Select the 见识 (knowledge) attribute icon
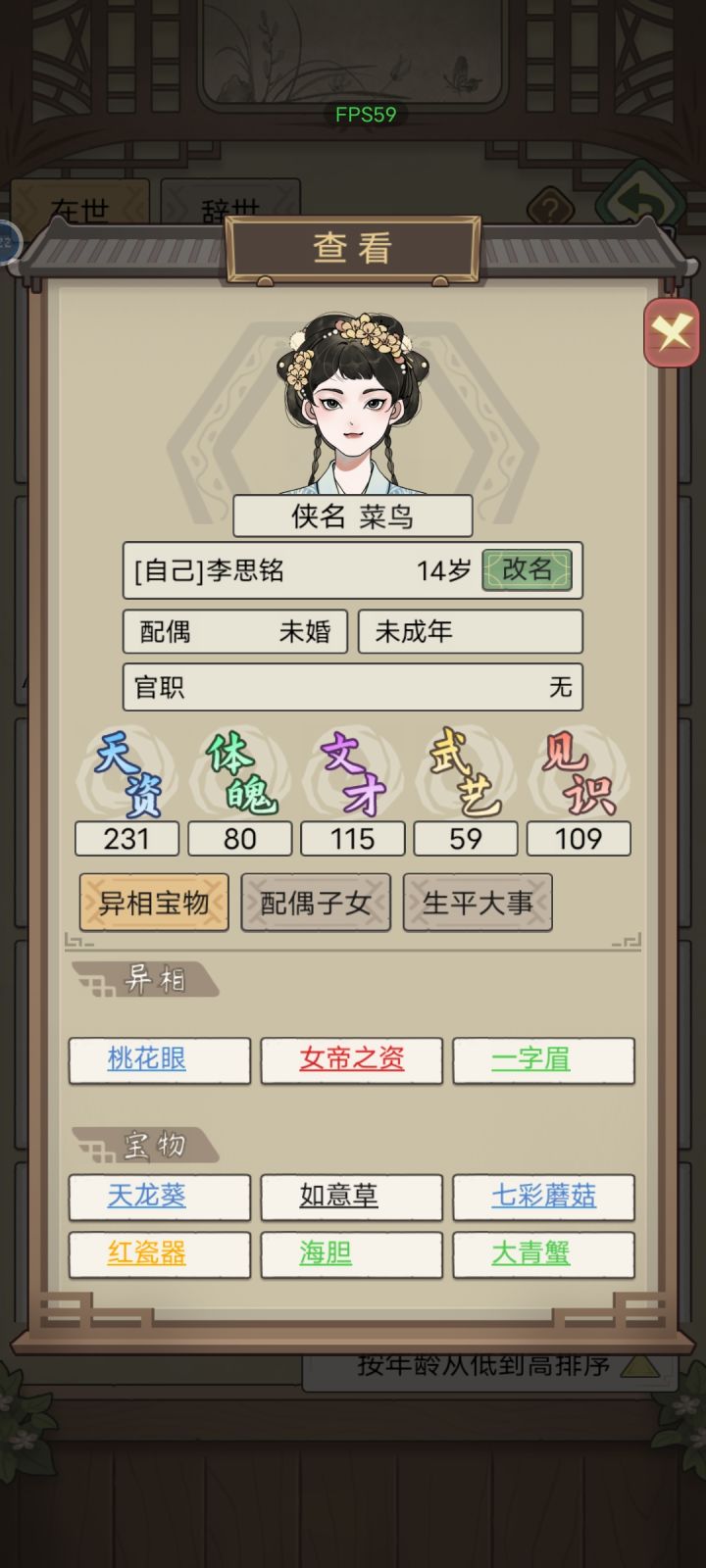 pos(579,774)
